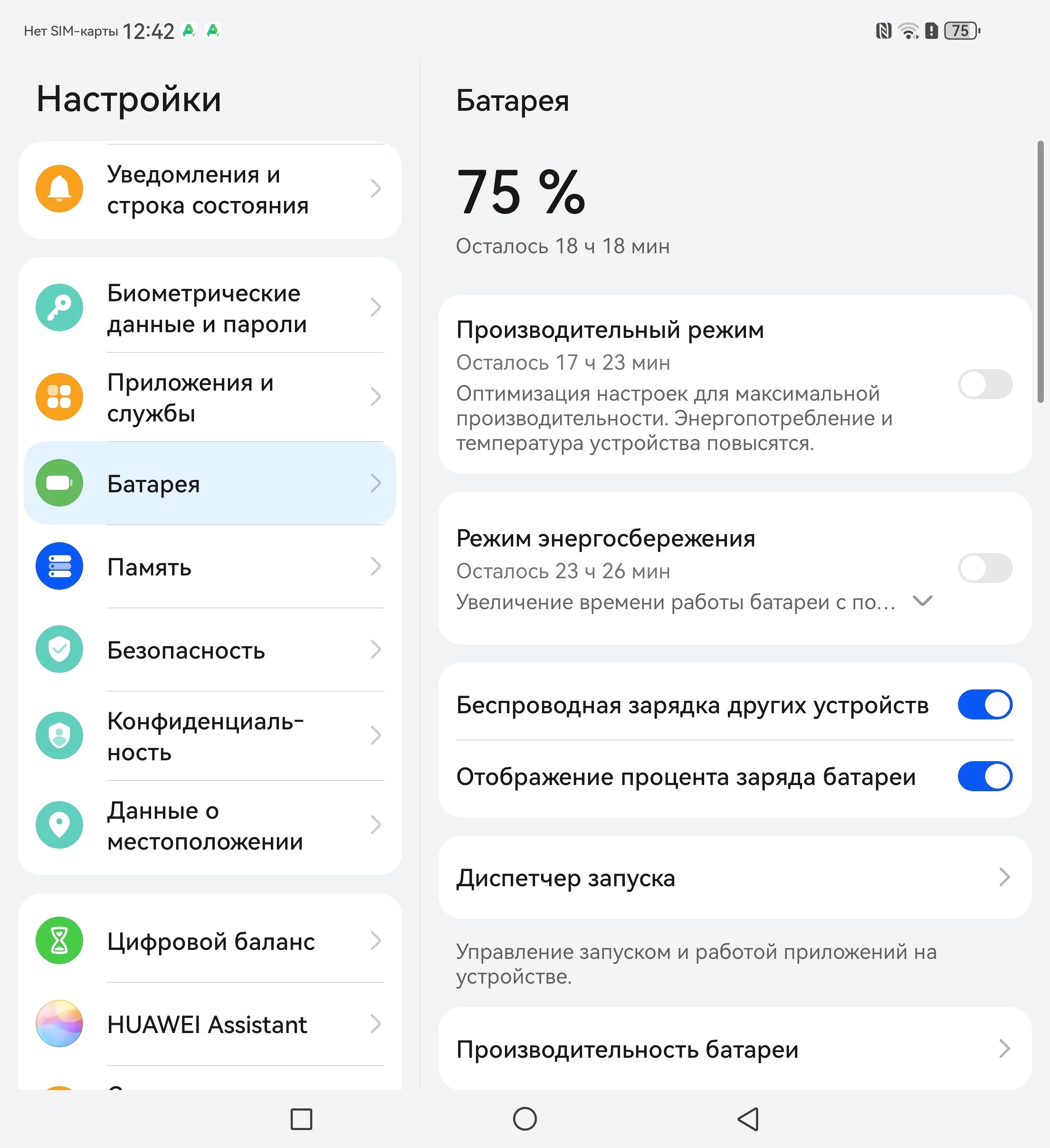
Task: Expand the Режим энергосбережения description
Action: tap(922, 601)
